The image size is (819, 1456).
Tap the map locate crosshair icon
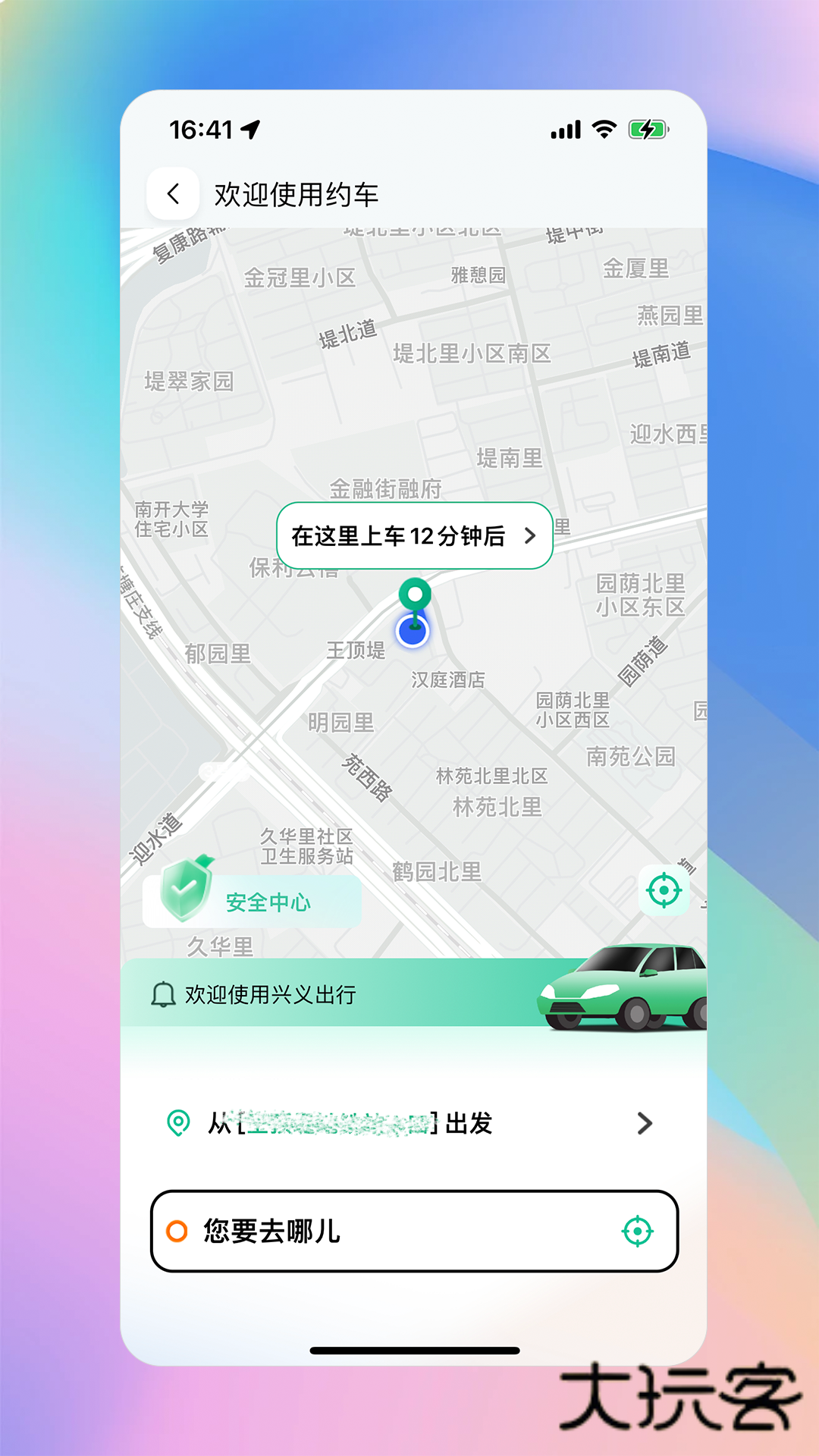click(663, 890)
